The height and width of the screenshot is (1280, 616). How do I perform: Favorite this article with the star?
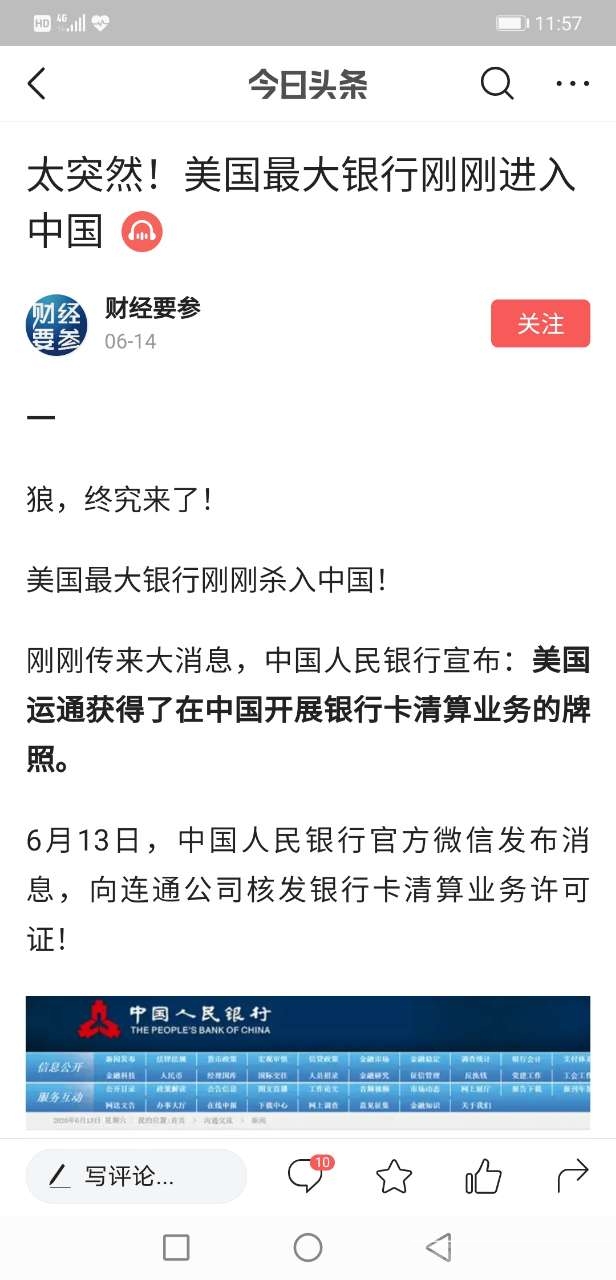(x=394, y=1176)
